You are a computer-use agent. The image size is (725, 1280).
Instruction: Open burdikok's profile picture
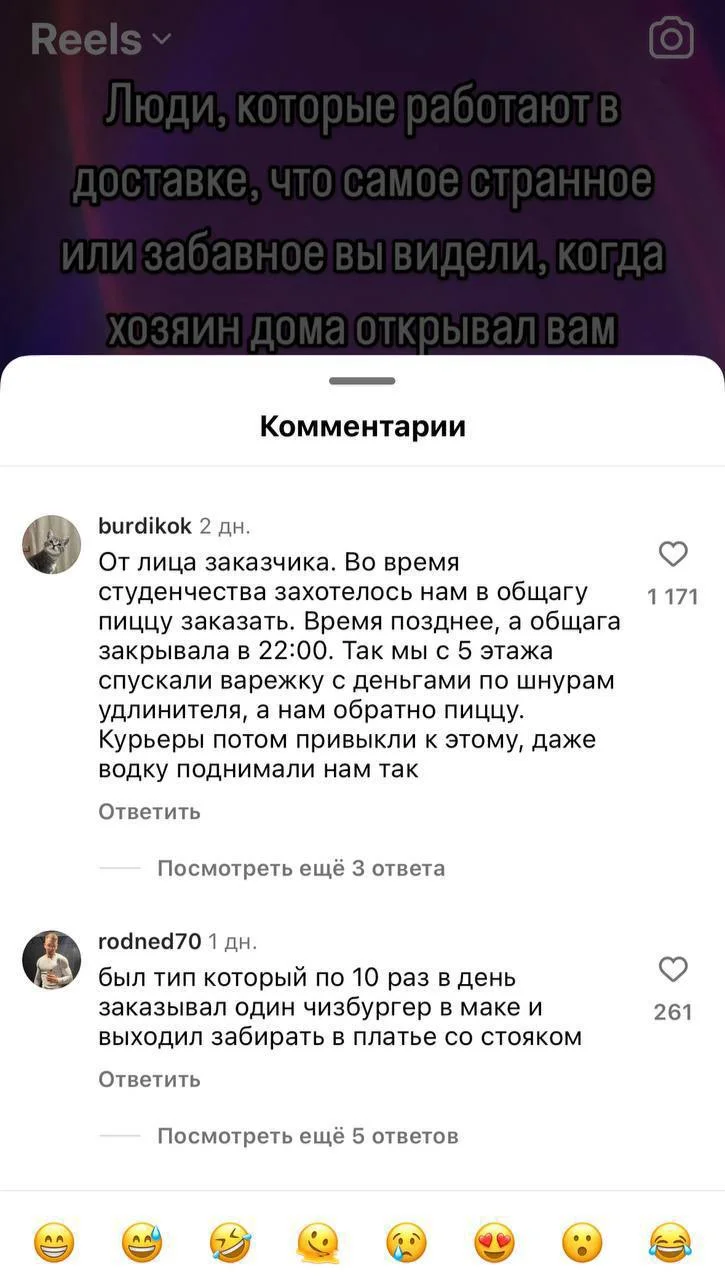tap(52, 545)
